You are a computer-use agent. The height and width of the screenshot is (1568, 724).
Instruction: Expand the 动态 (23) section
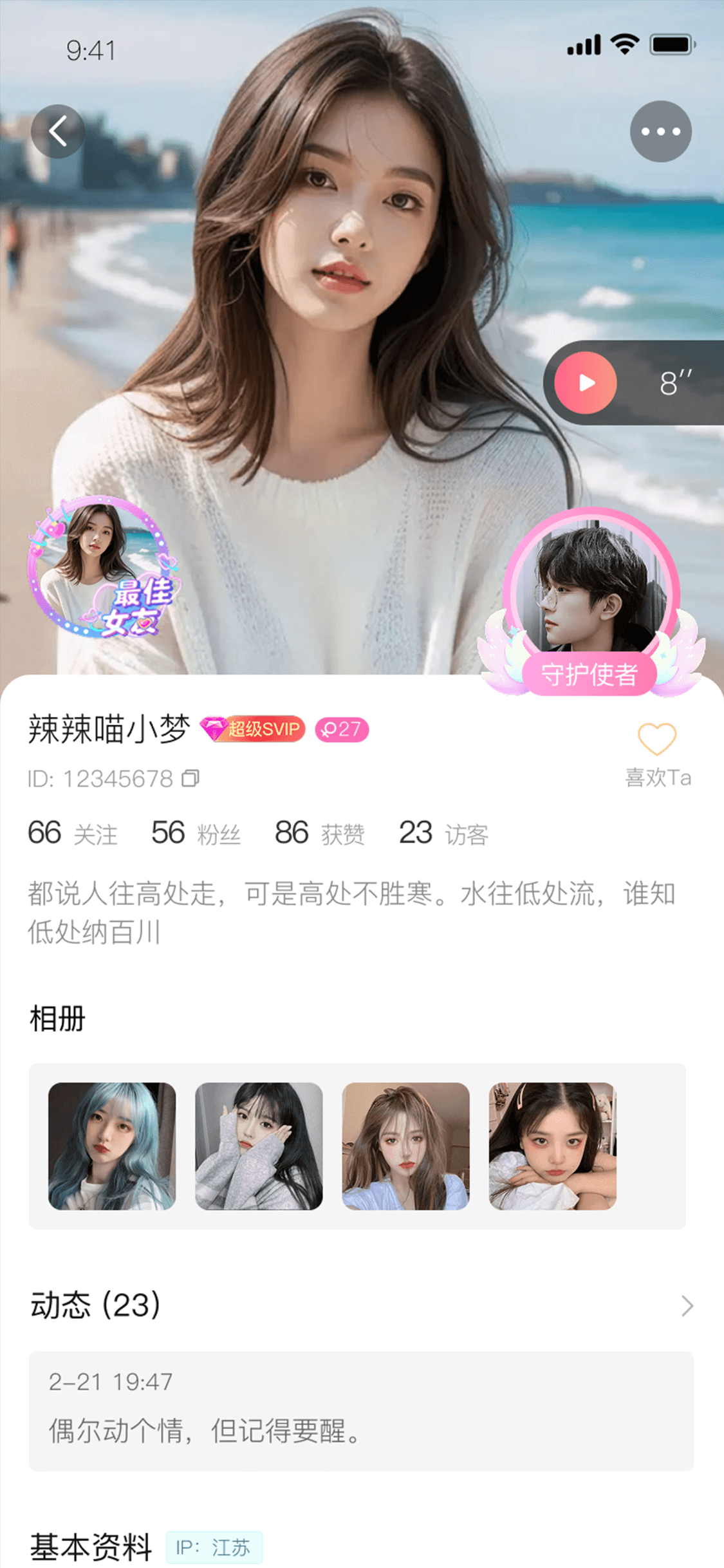687,1306
